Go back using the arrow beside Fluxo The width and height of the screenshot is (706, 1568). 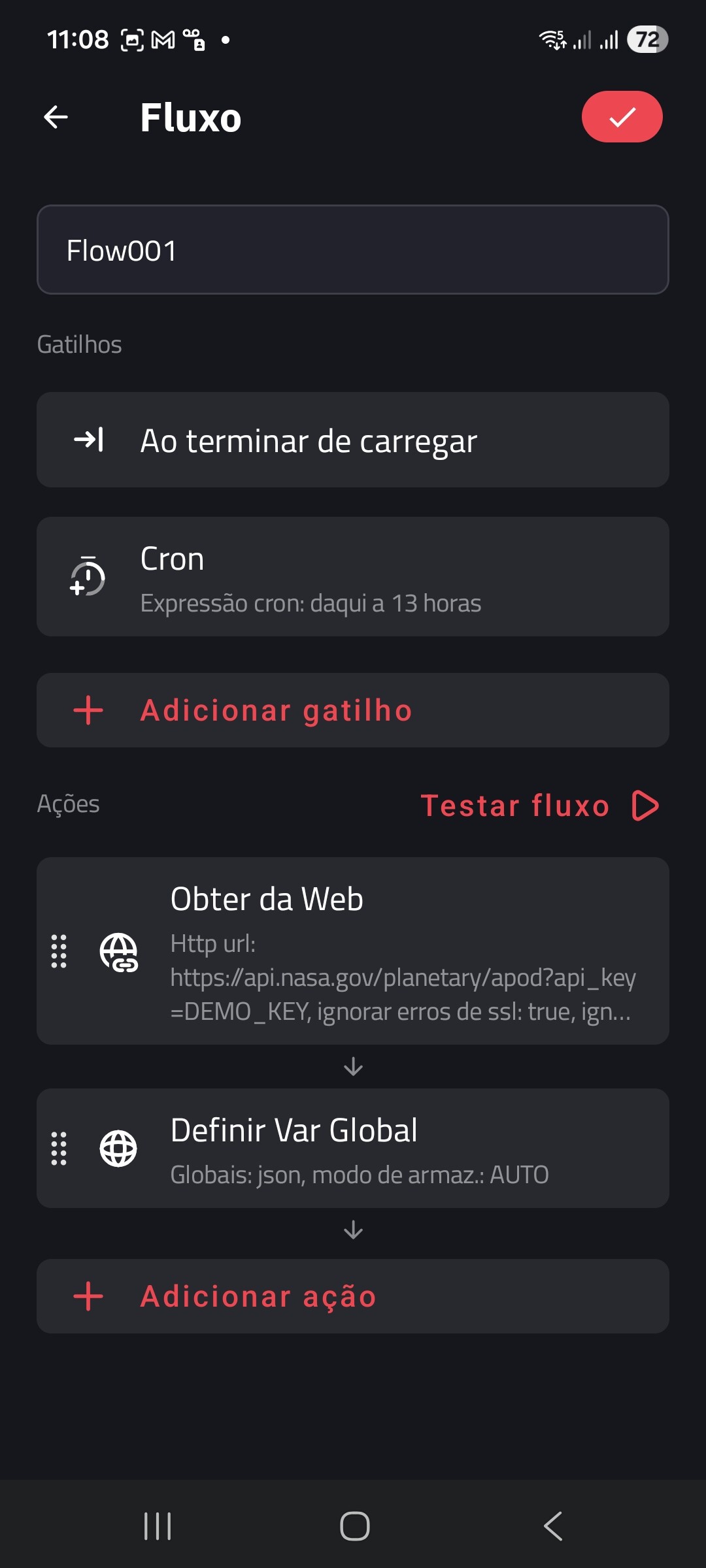pyautogui.click(x=56, y=118)
